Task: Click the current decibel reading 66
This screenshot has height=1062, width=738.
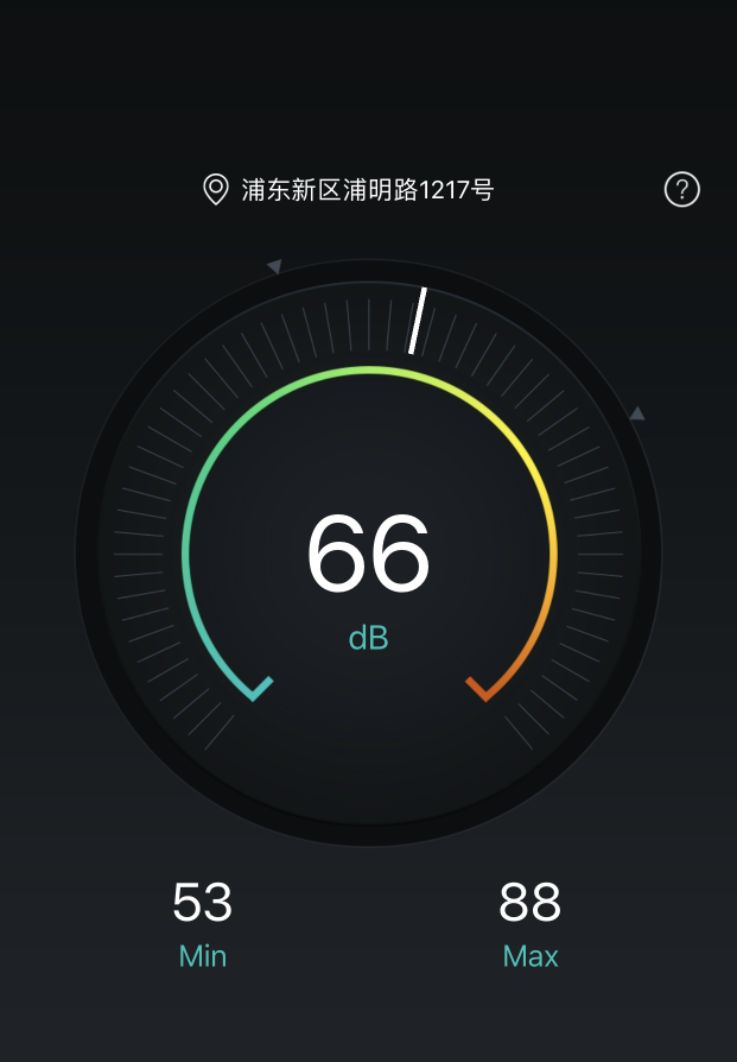Action: tap(369, 555)
